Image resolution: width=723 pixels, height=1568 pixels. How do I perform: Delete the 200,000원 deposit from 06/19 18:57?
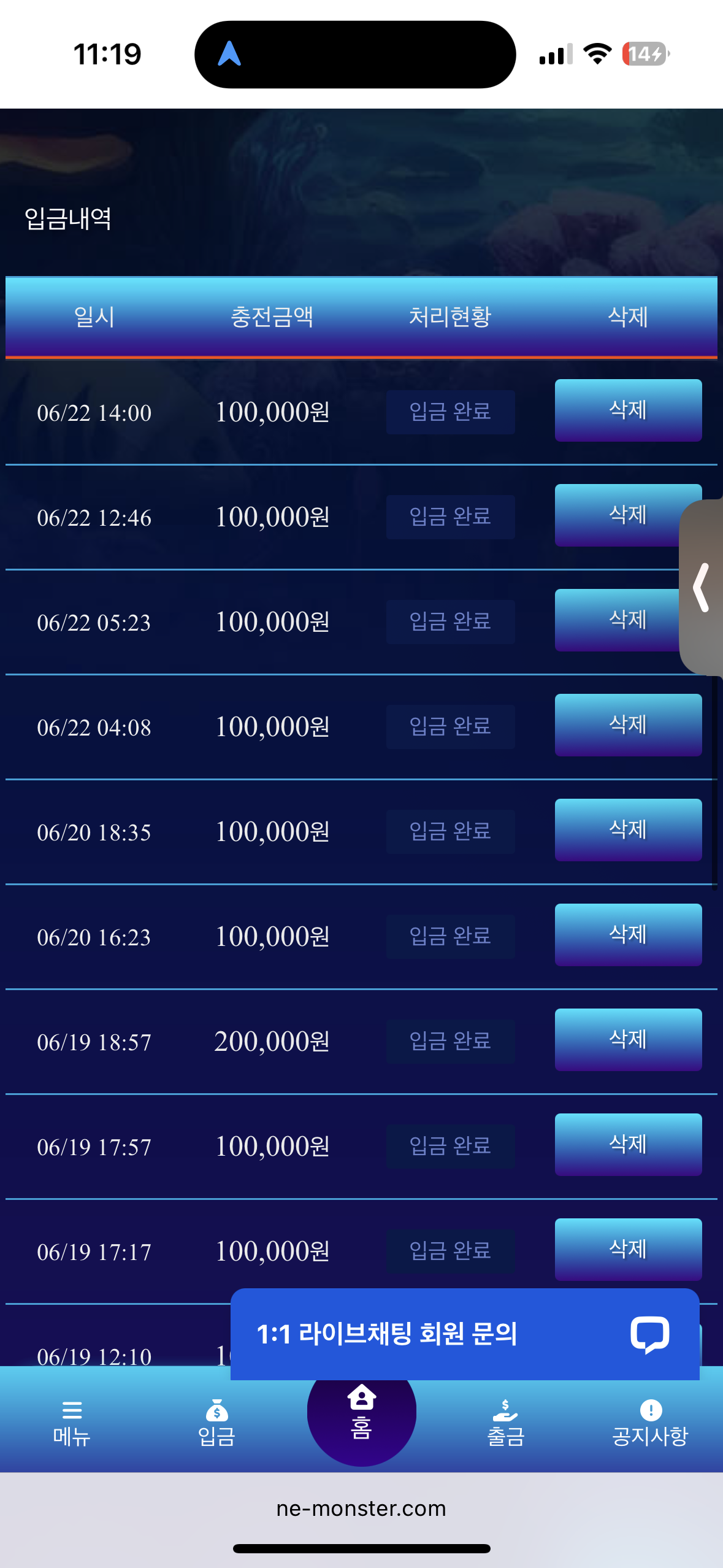tap(627, 1039)
